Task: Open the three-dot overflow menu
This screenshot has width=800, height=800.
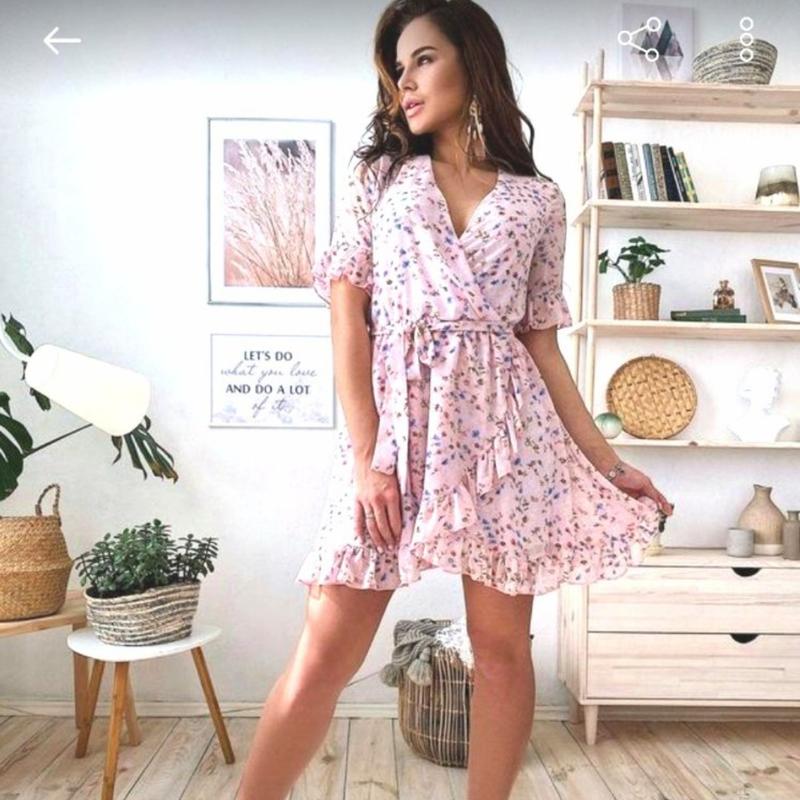Action: pos(746,39)
